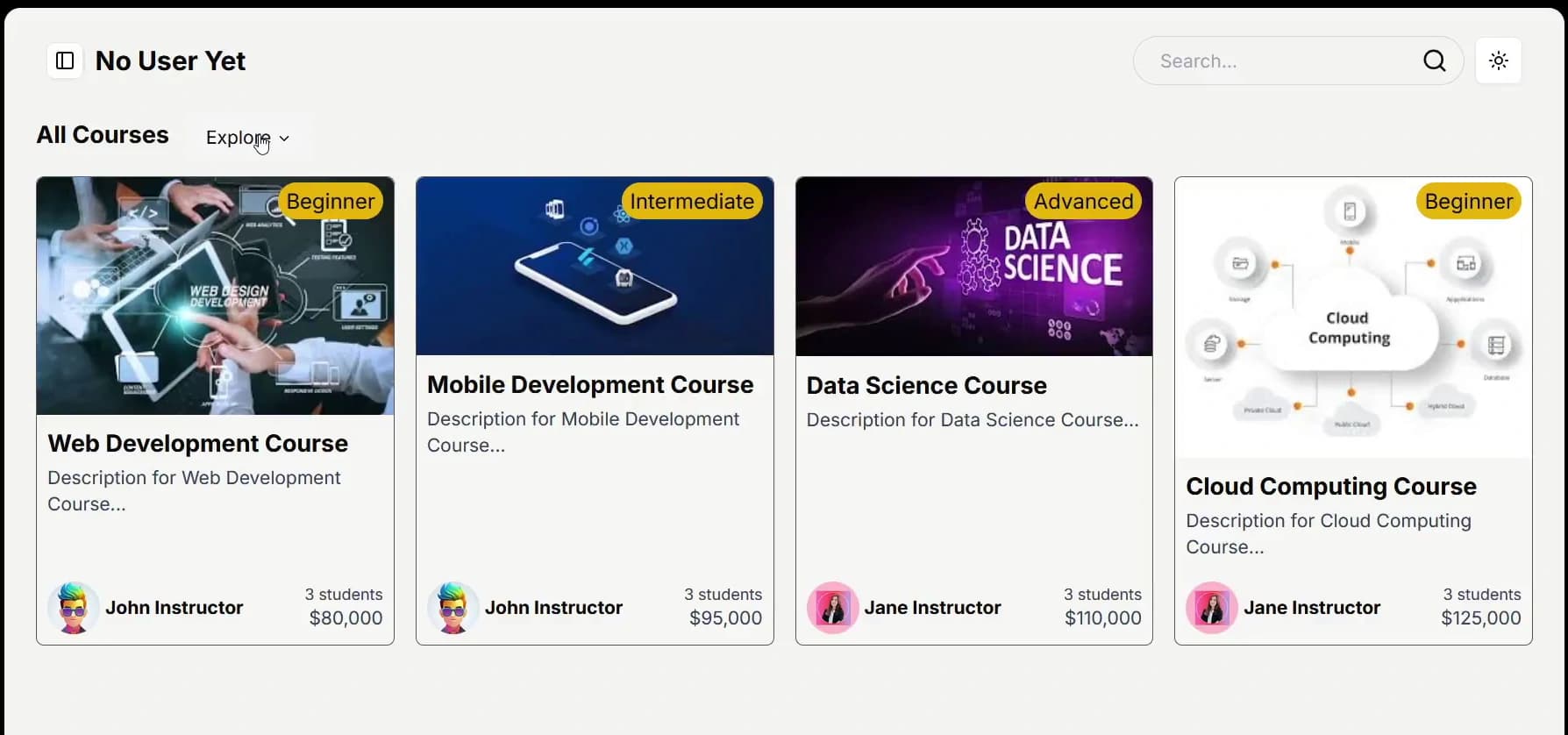Tap the search magnifier icon
Screen dimensions: 1568x735
click(x=1434, y=61)
